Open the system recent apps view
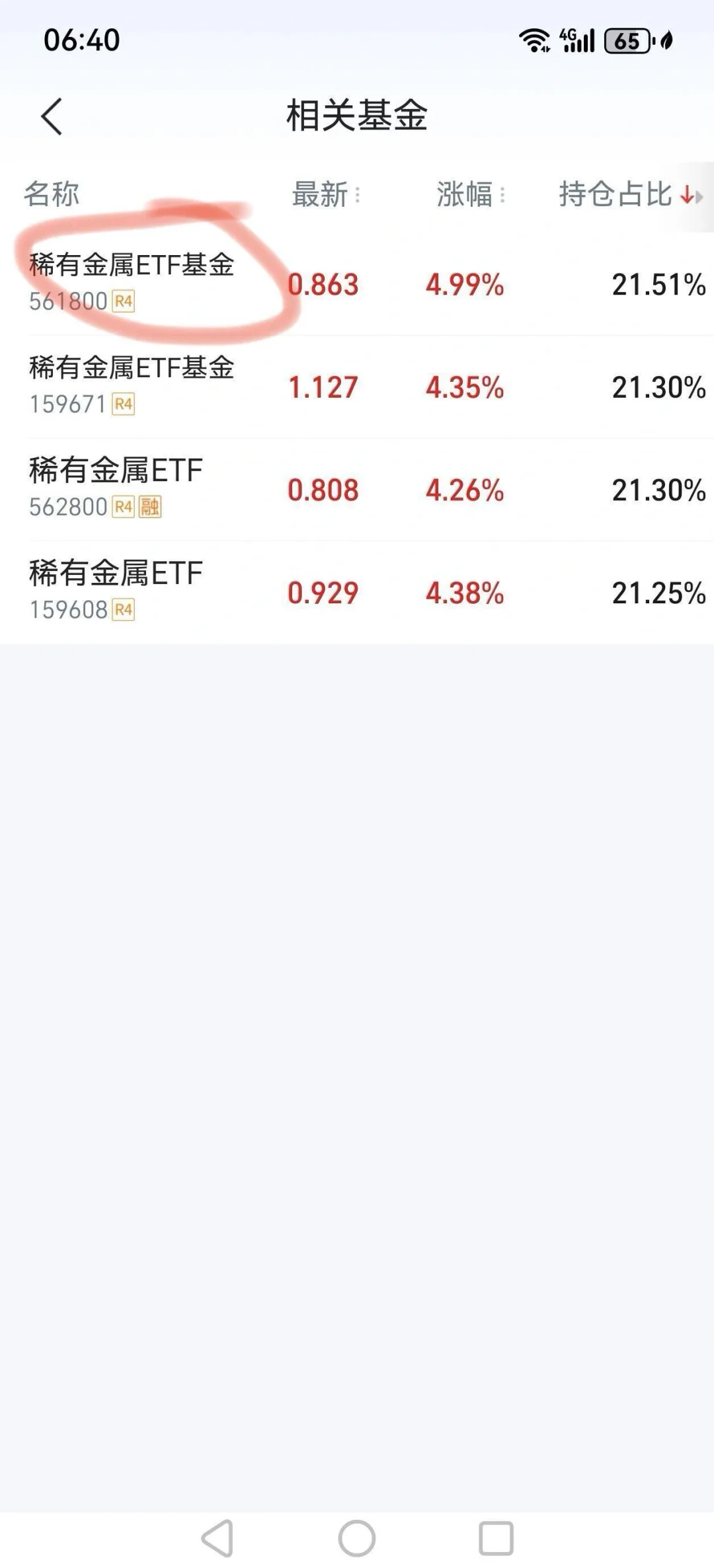This screenshot has height=1568, width=714. [496, 1538]
